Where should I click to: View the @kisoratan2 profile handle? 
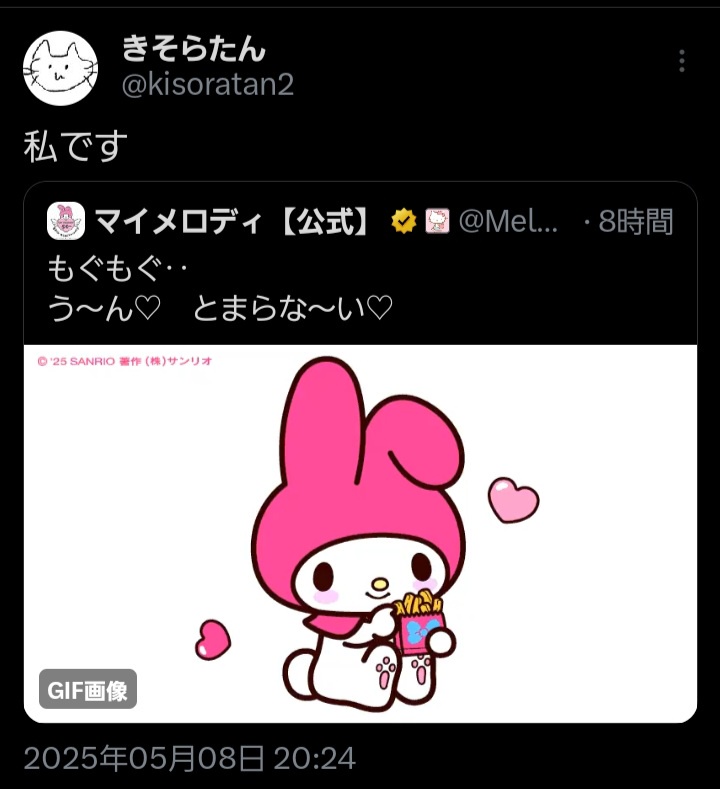point(207,85)
